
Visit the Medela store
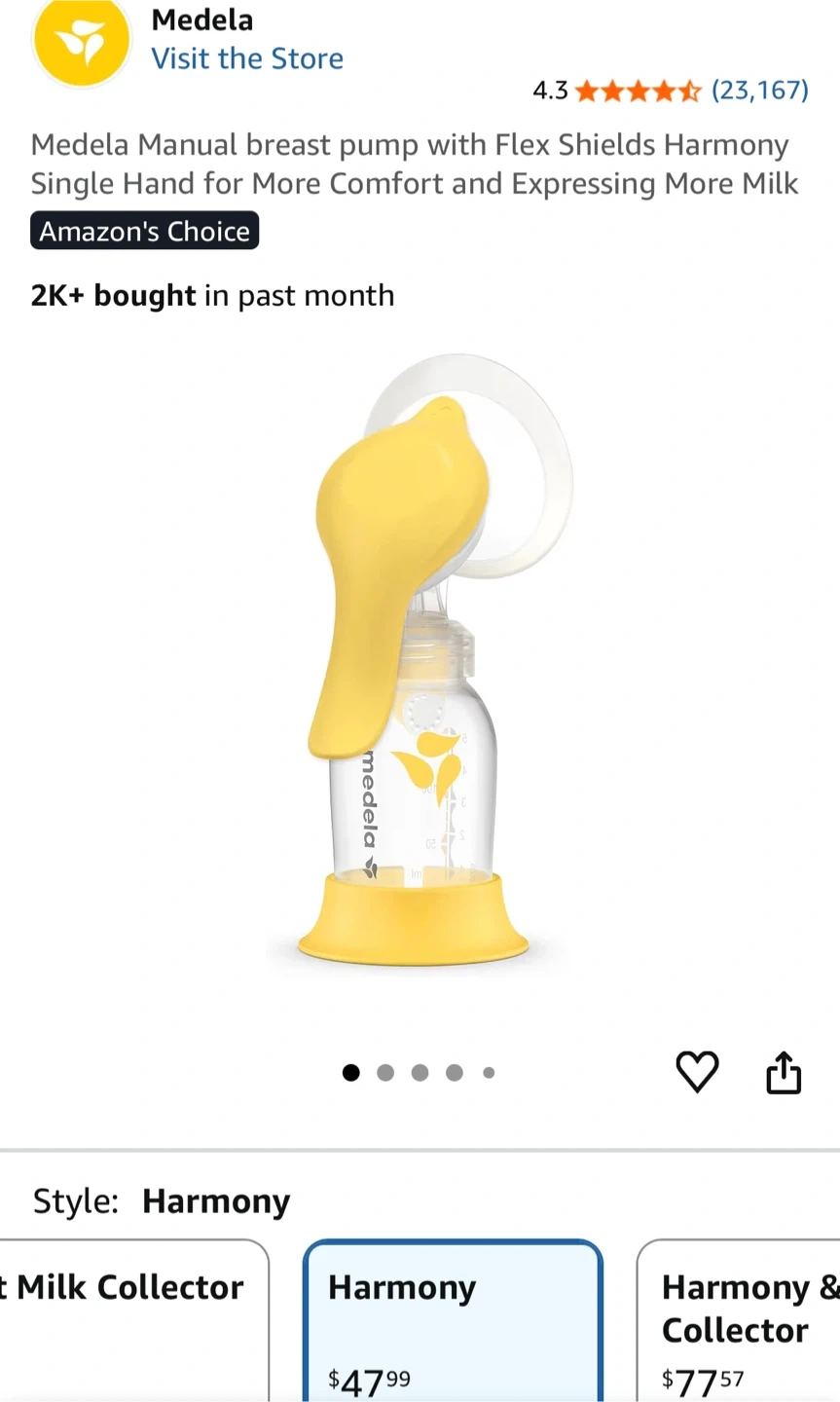coord(247,58)
